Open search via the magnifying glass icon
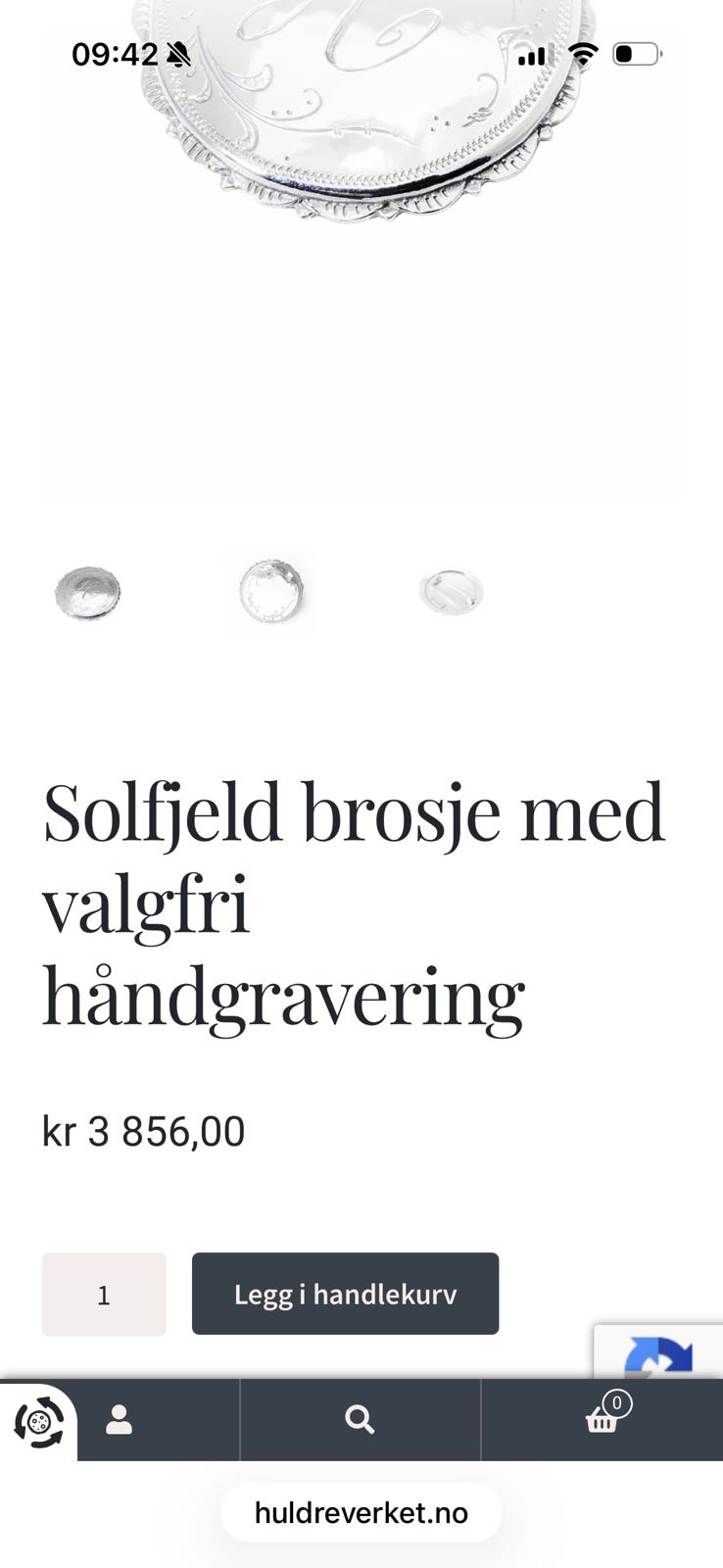 point(361,1418)
